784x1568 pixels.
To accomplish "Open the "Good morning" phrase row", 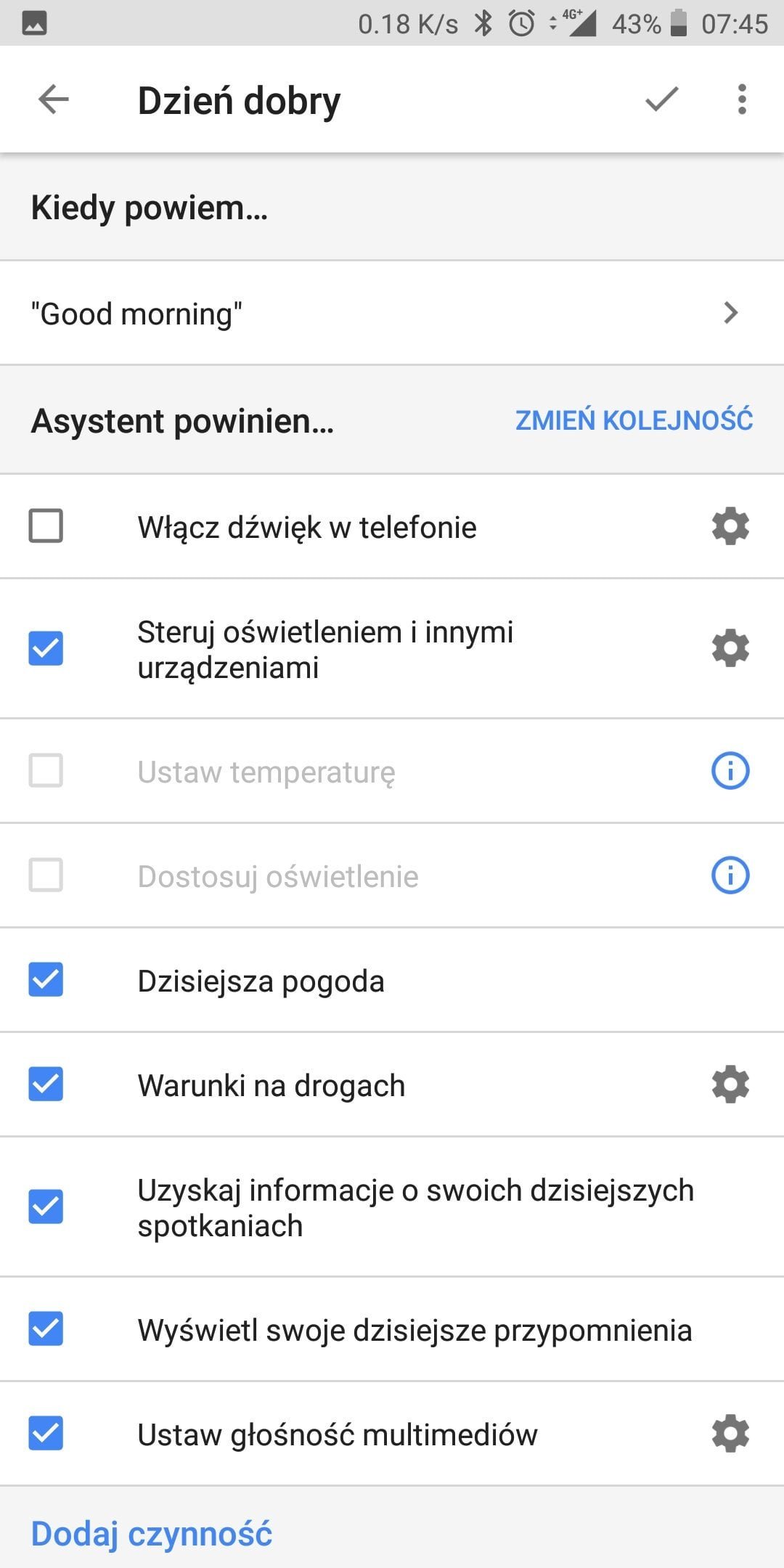I will [x=392, y=314].
